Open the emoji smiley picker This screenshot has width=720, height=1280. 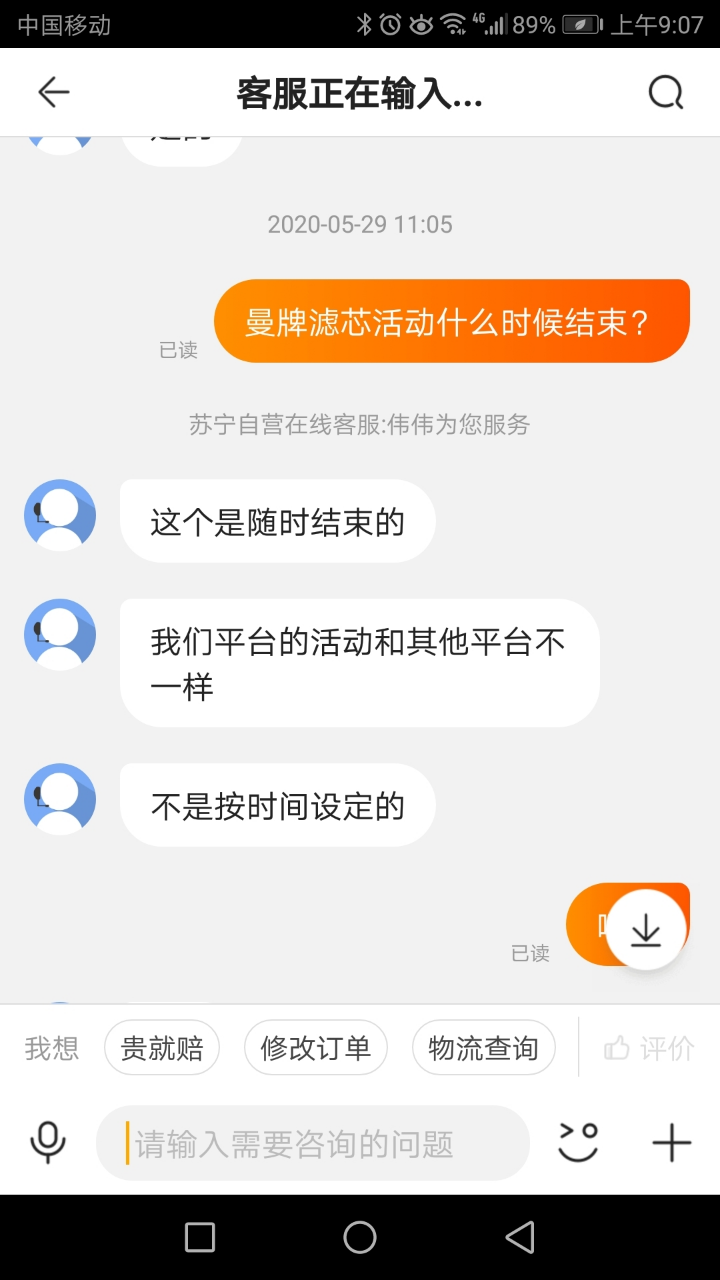pos(578,1143)
